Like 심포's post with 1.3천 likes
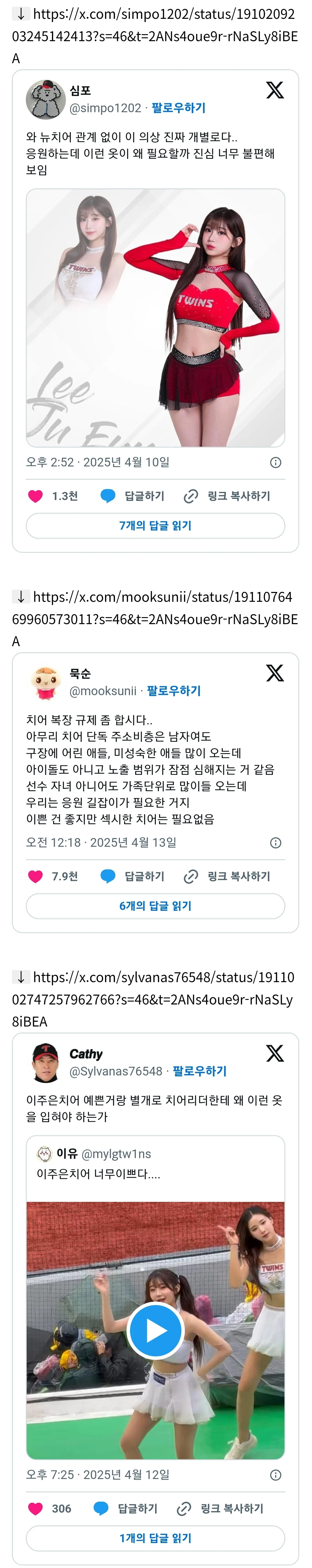 coord(36,496)
